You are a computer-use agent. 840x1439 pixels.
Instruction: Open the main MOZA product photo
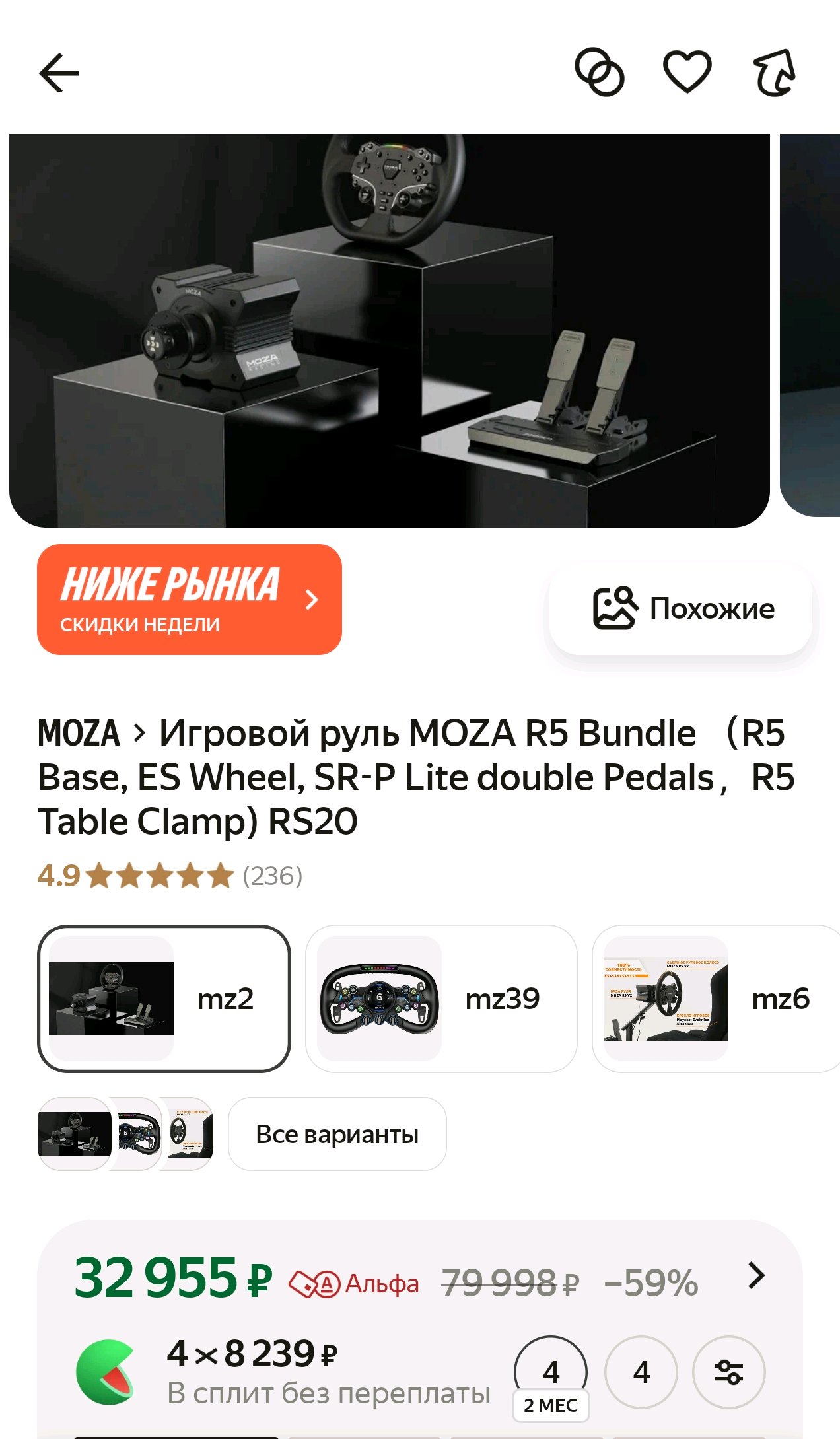[x=390, y=330]
